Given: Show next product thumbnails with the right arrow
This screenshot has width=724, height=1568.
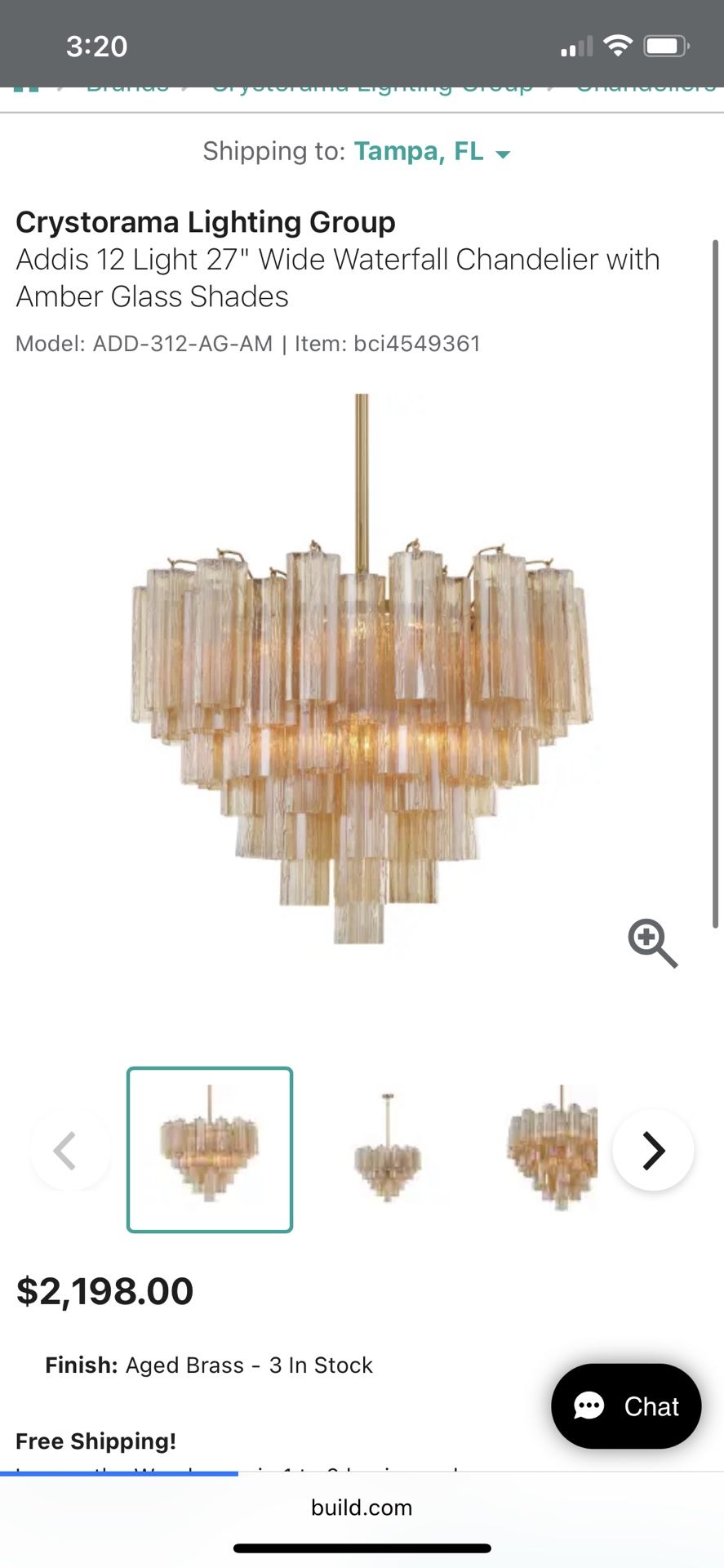Looking at the screenshot, I should pos(653,1150).
